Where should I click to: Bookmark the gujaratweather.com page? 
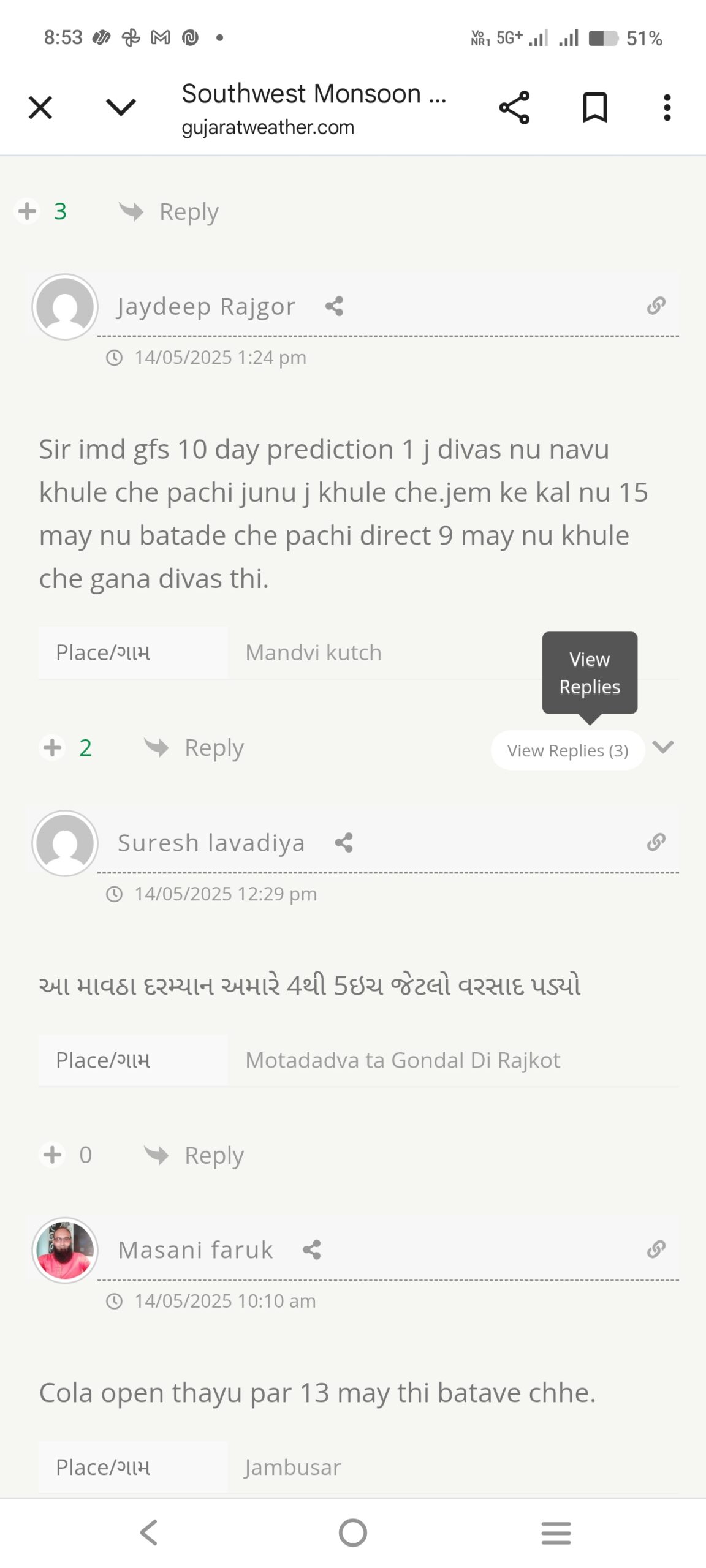594,108
